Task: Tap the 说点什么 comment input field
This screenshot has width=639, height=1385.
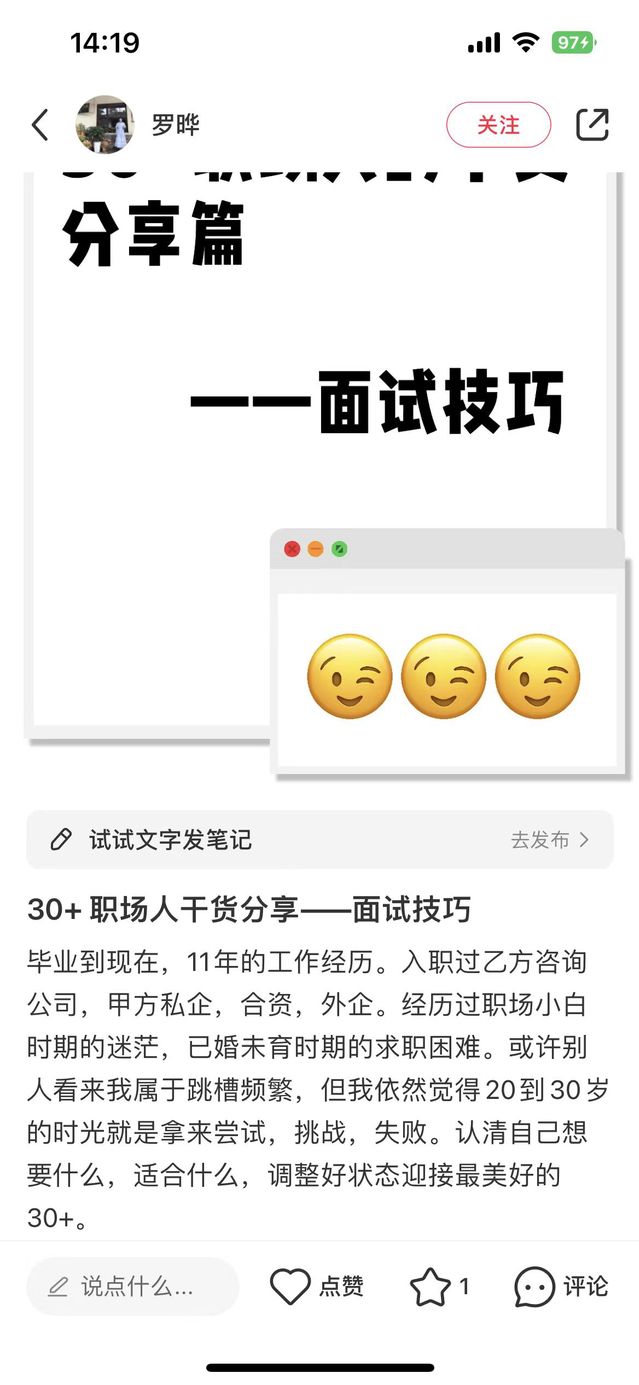Action: [x=133, y=1286]
